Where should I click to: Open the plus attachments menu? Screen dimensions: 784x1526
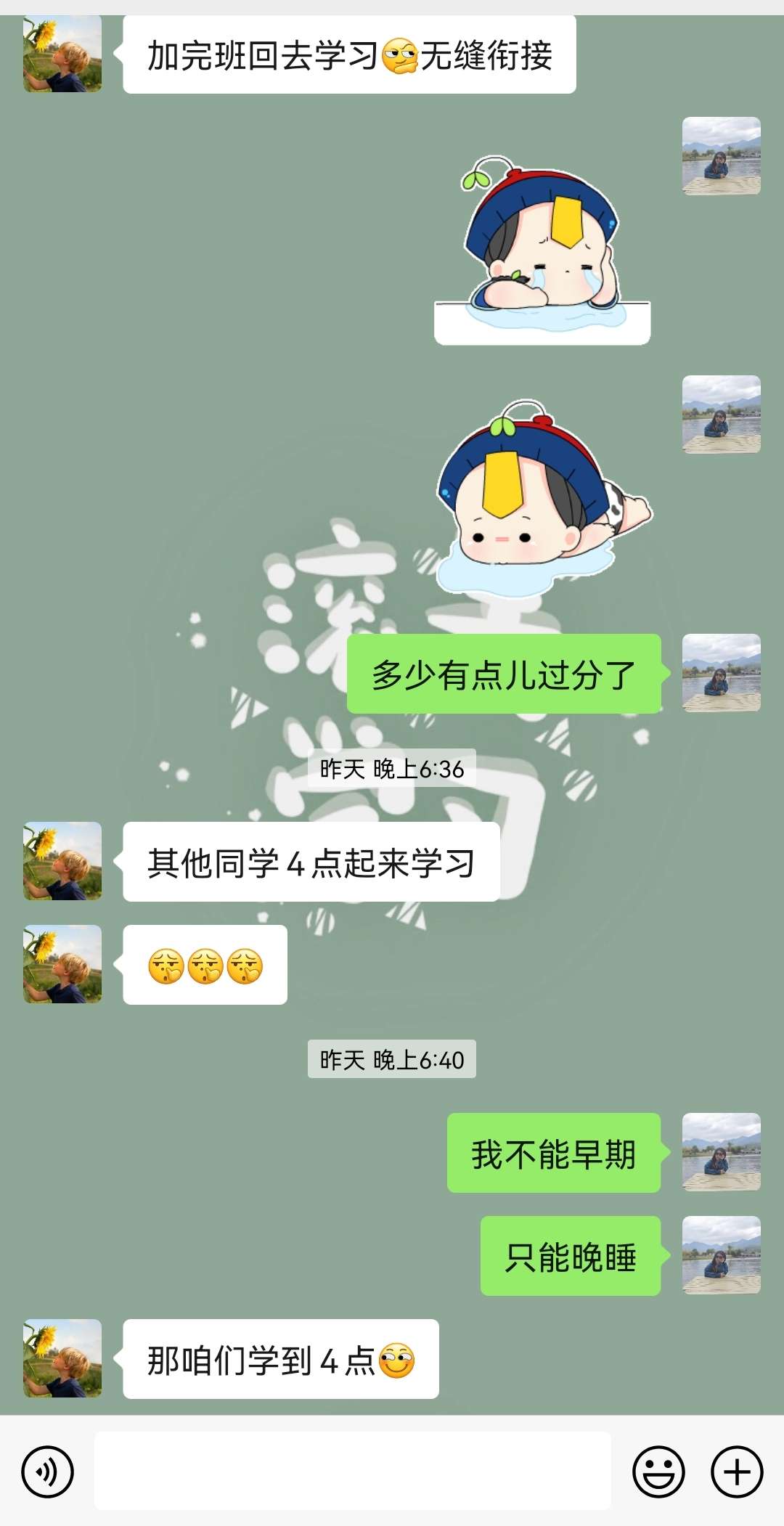pos(737,1472)
